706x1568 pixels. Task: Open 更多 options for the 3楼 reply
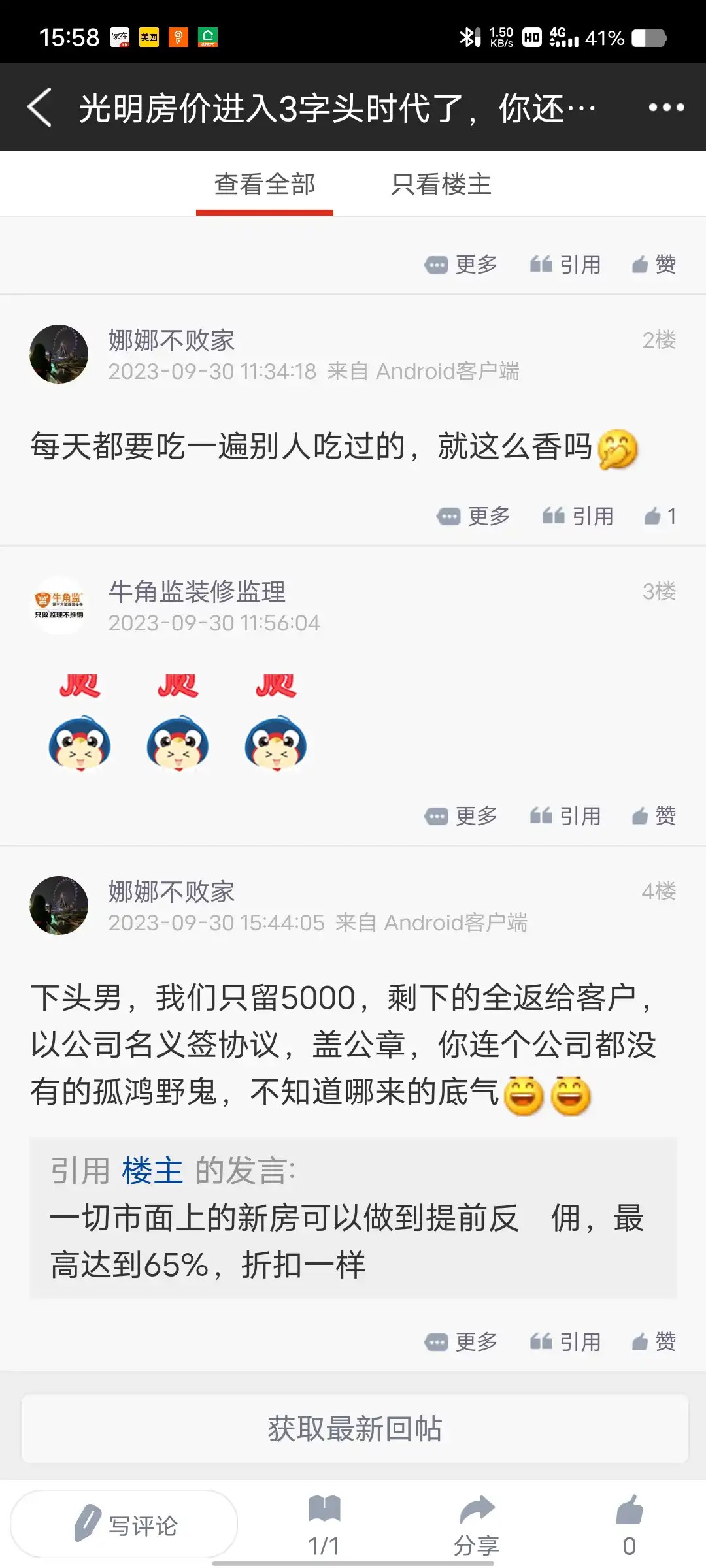click(462, 816)
